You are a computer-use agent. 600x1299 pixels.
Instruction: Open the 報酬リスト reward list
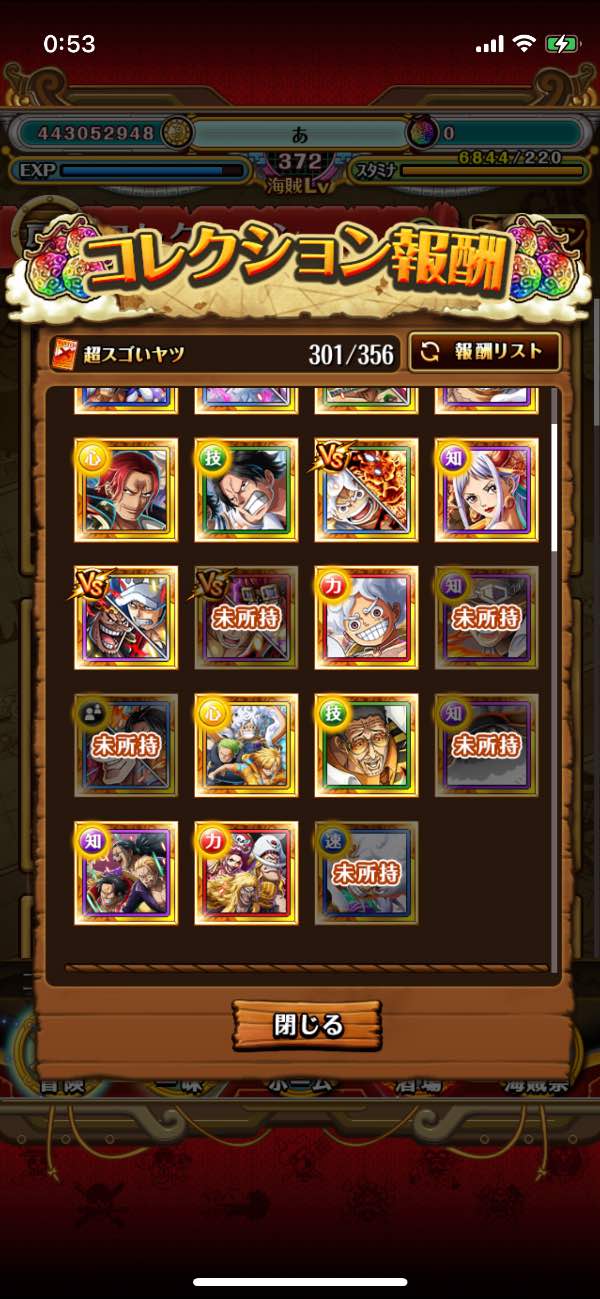(484, 352)
